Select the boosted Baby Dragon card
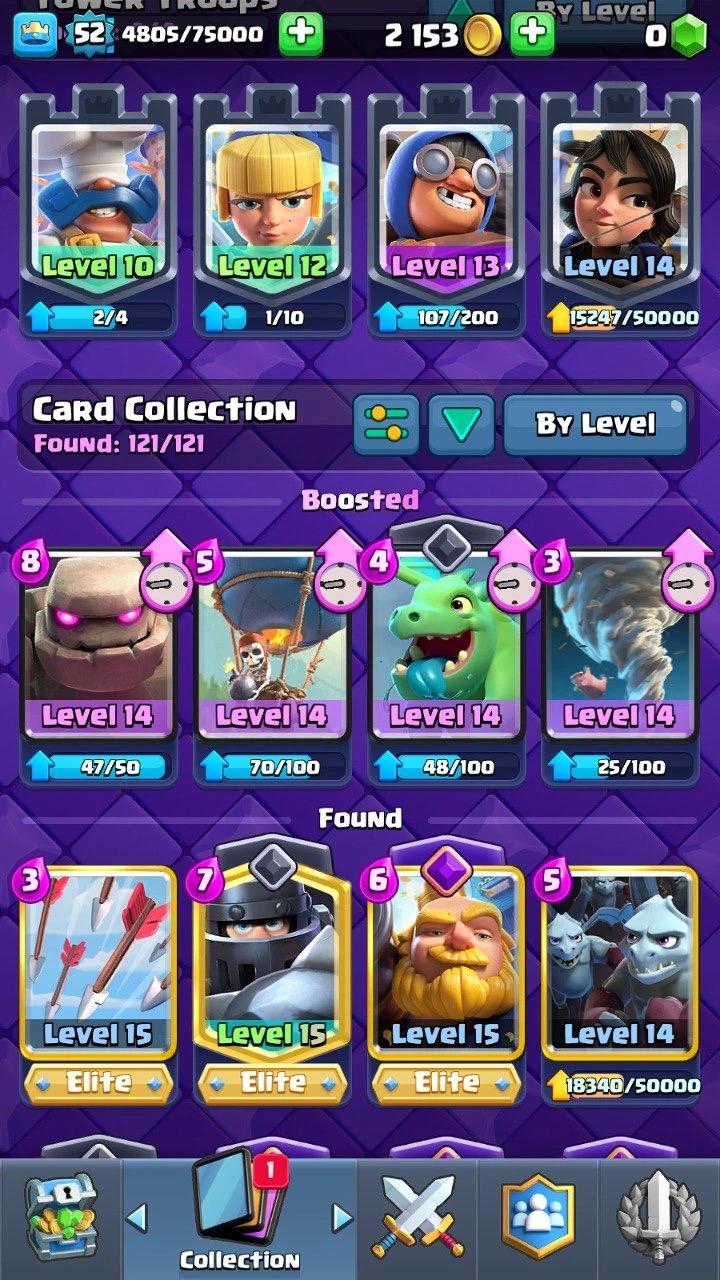 click(x=445, y=650)
